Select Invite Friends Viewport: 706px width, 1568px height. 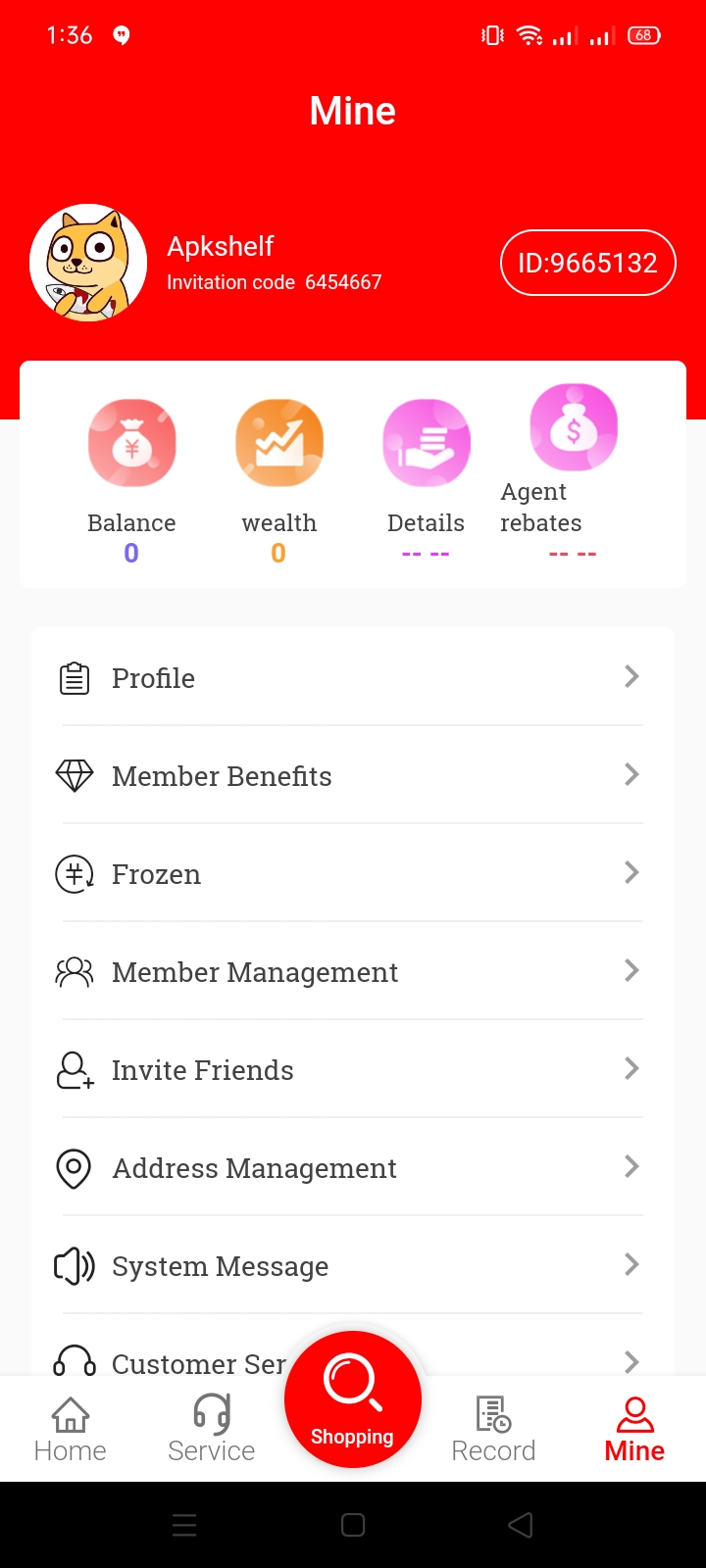[x=351, y=1070]
